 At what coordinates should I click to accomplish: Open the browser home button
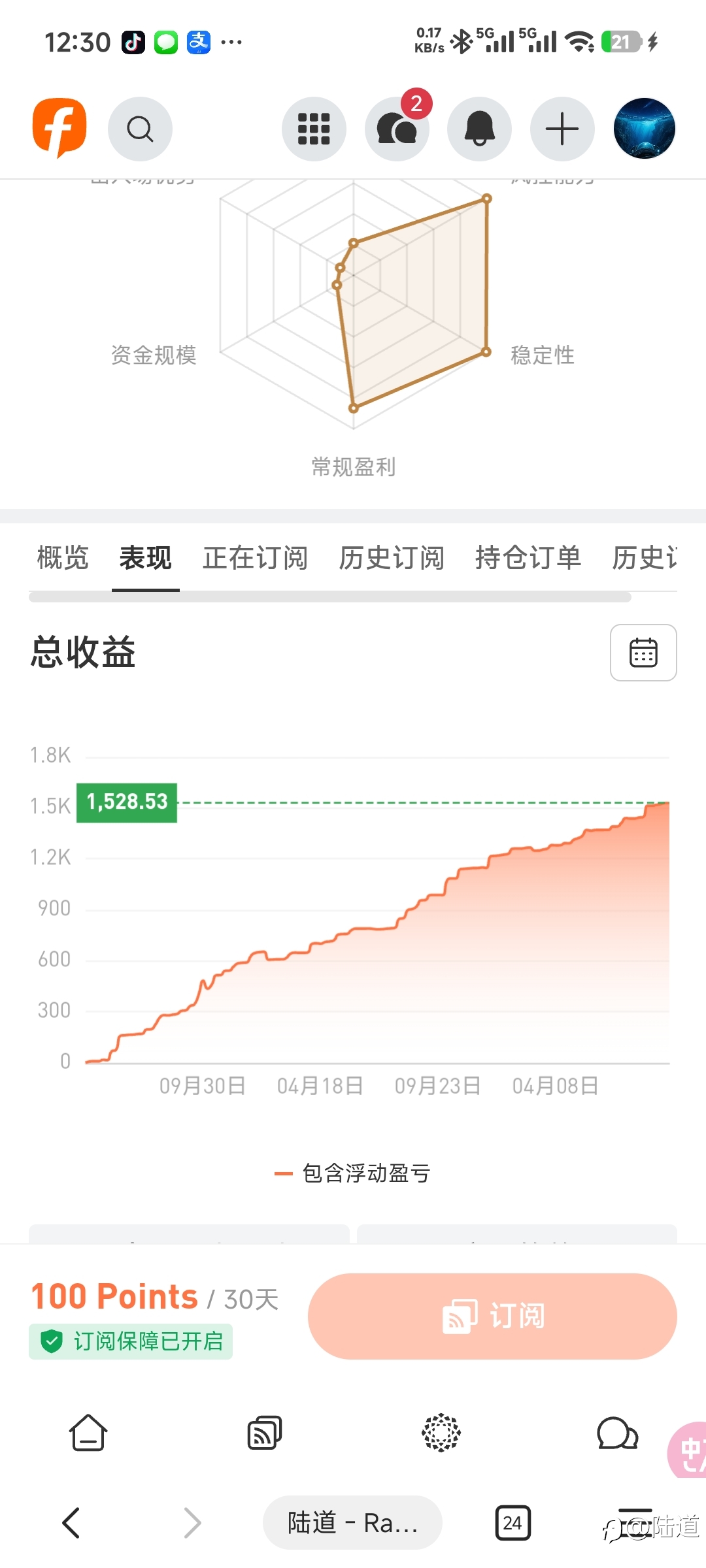click(x=88, y=1433)
